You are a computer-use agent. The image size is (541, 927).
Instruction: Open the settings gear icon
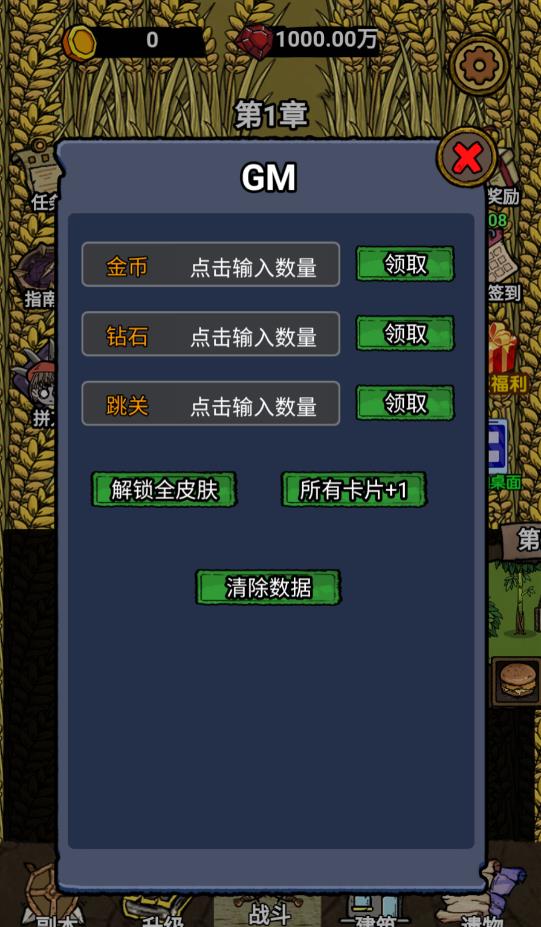tap(479, 66)
